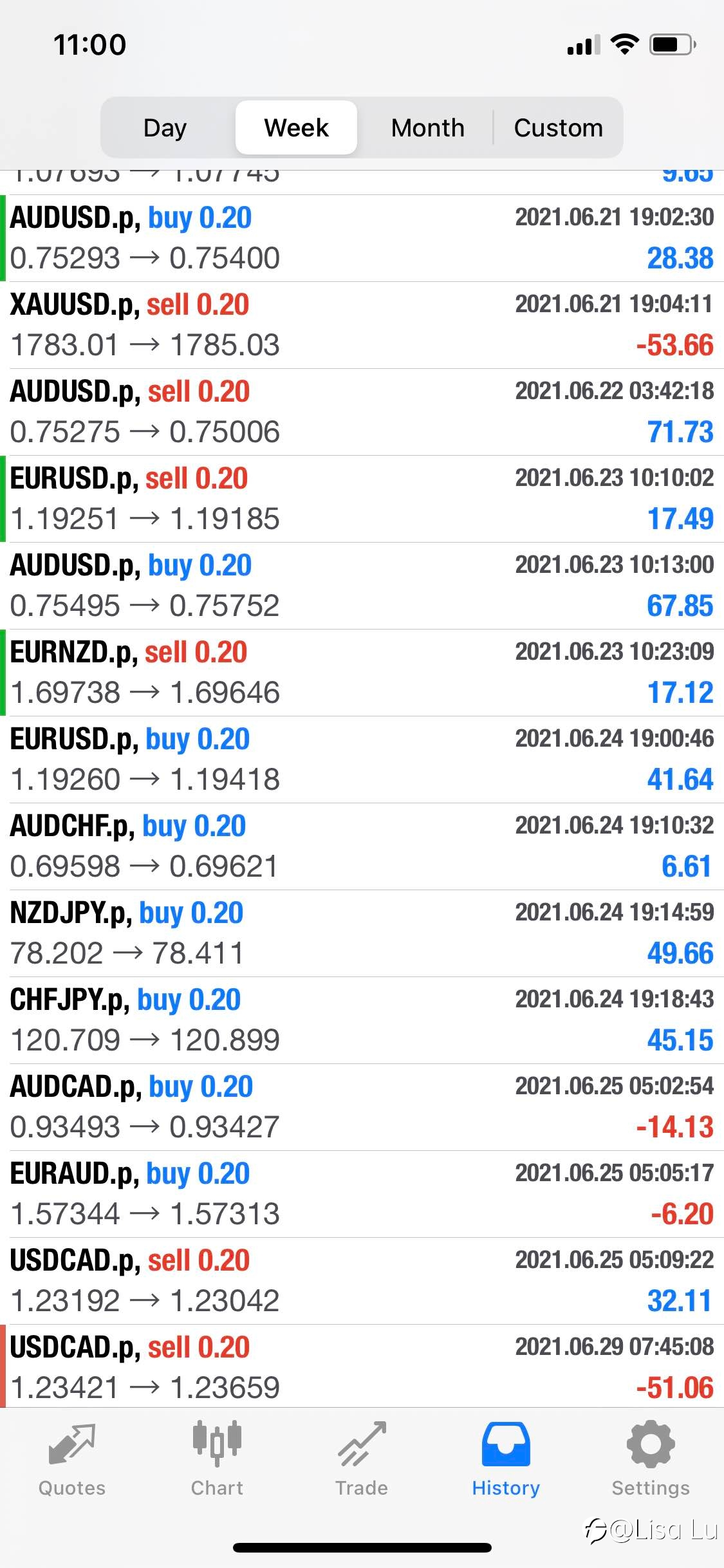724x1568 pixels.
Task: Go to the Chart tab
Action: point(217,1459)
